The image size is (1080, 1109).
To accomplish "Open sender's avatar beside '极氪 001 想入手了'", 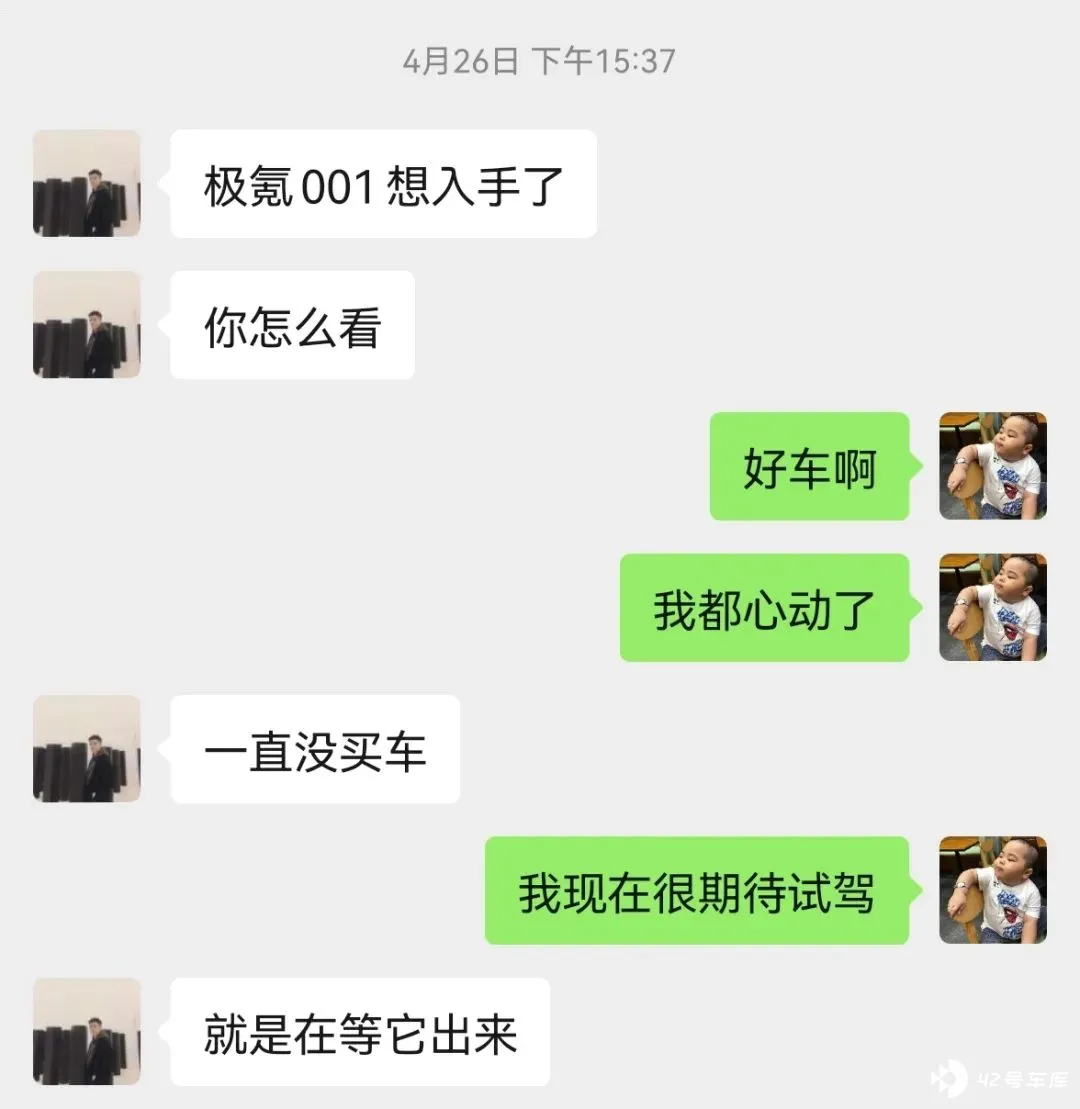I will coord(87,183).
